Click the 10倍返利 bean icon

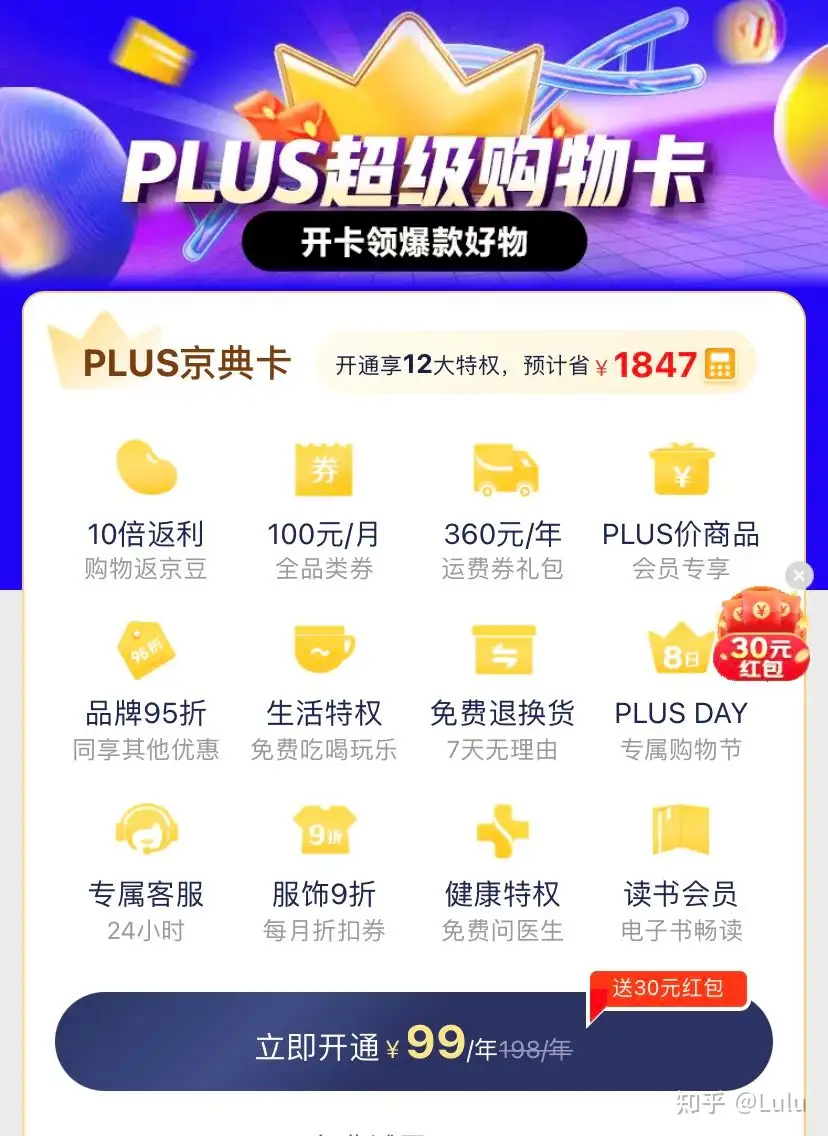tap(146, 468)
